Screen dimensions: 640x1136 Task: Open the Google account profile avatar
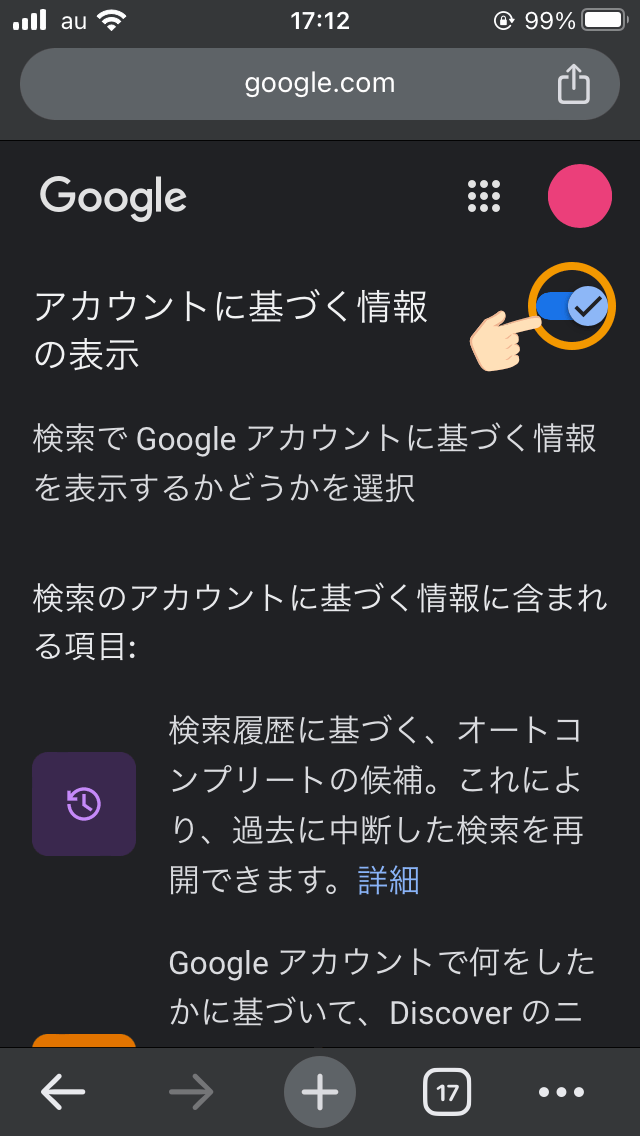[580, 196]
